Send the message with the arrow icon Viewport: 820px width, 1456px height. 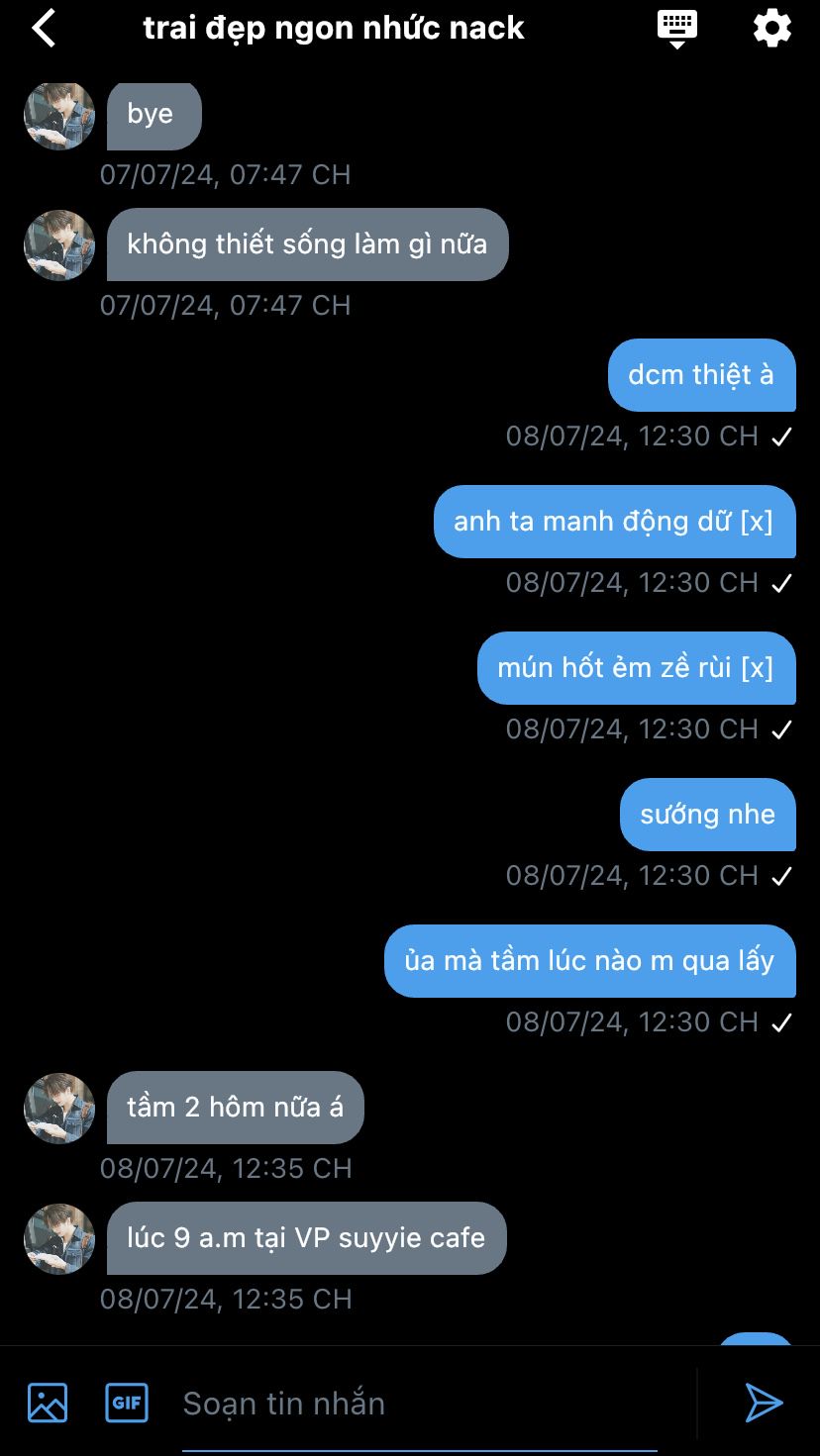tap(764, 1403)
